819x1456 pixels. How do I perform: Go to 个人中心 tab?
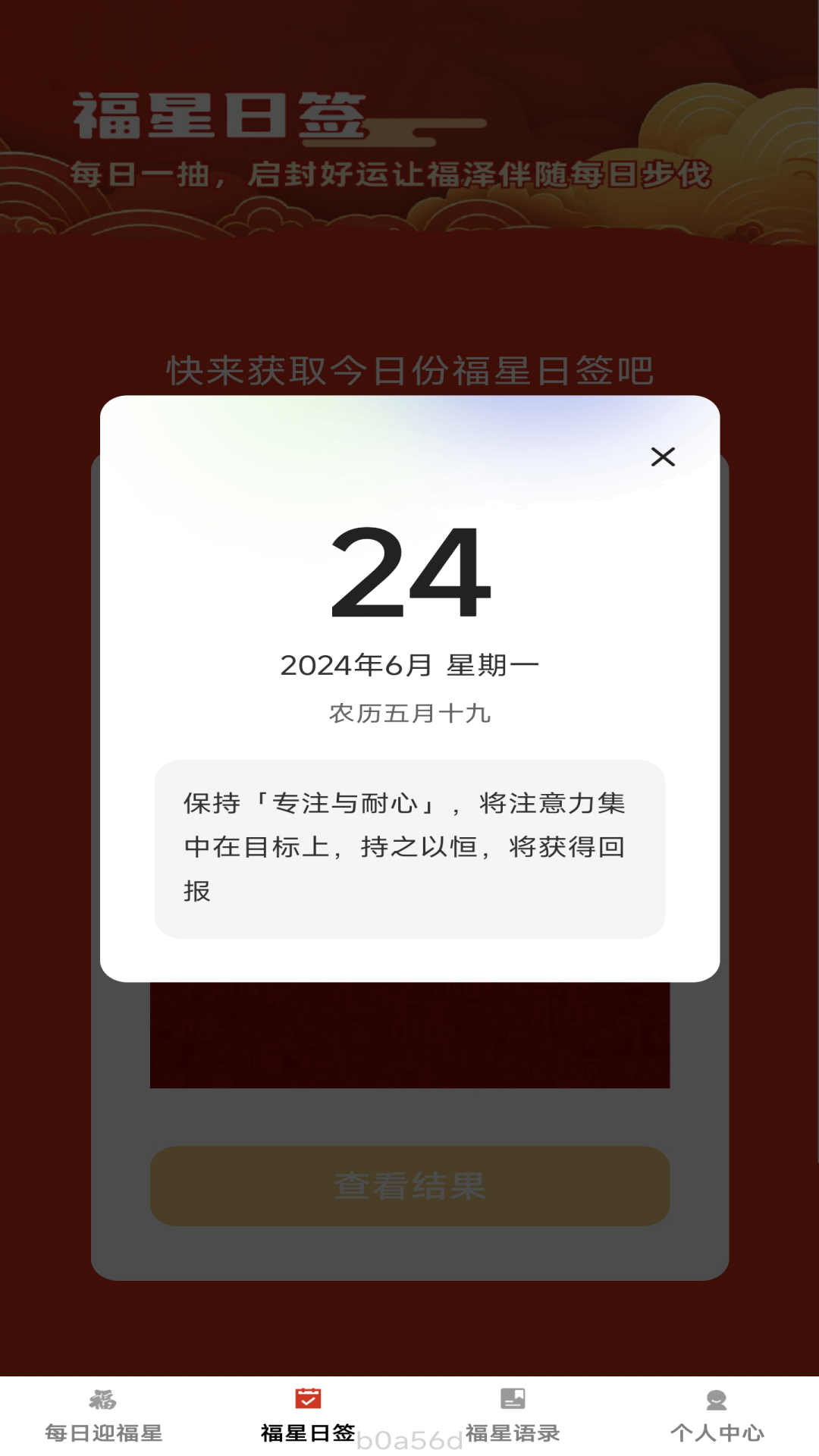pos(717,1416)
